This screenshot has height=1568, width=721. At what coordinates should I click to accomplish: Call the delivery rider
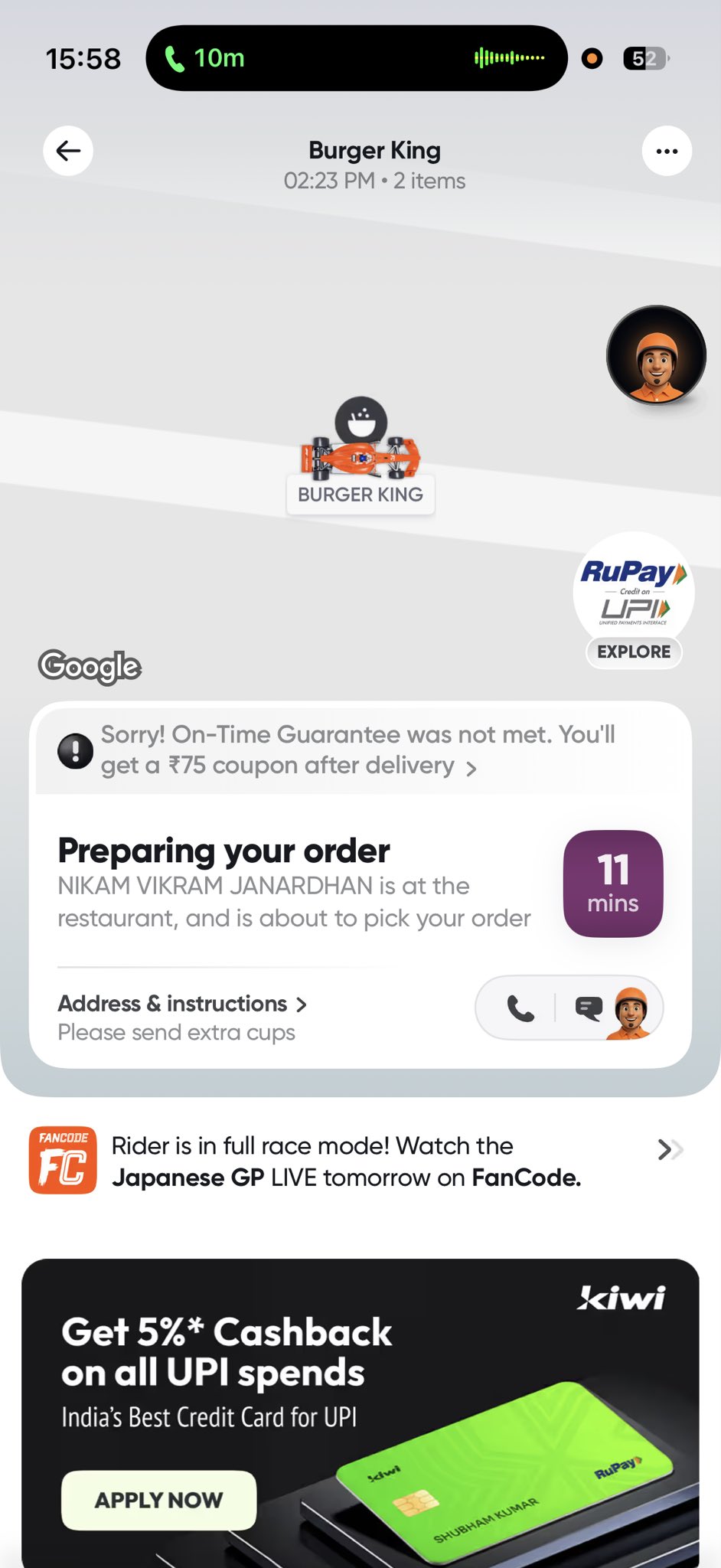521,1008
